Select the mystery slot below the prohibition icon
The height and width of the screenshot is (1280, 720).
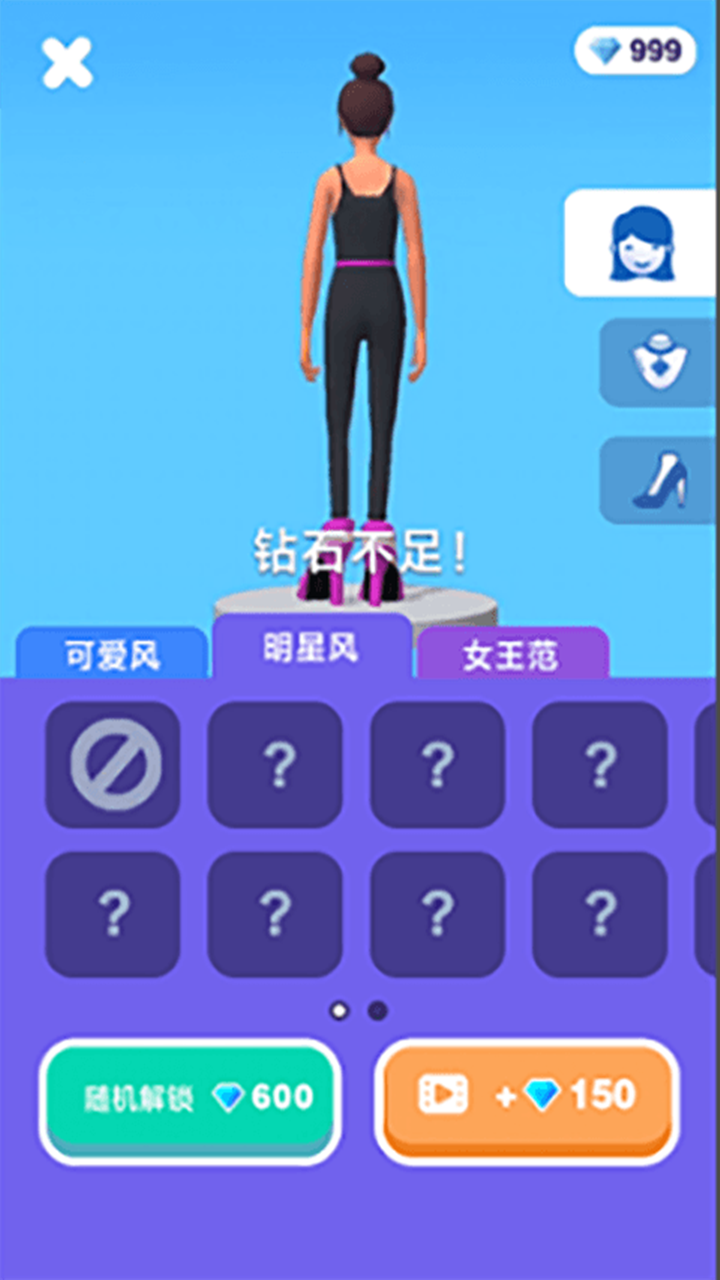(113, 912)
